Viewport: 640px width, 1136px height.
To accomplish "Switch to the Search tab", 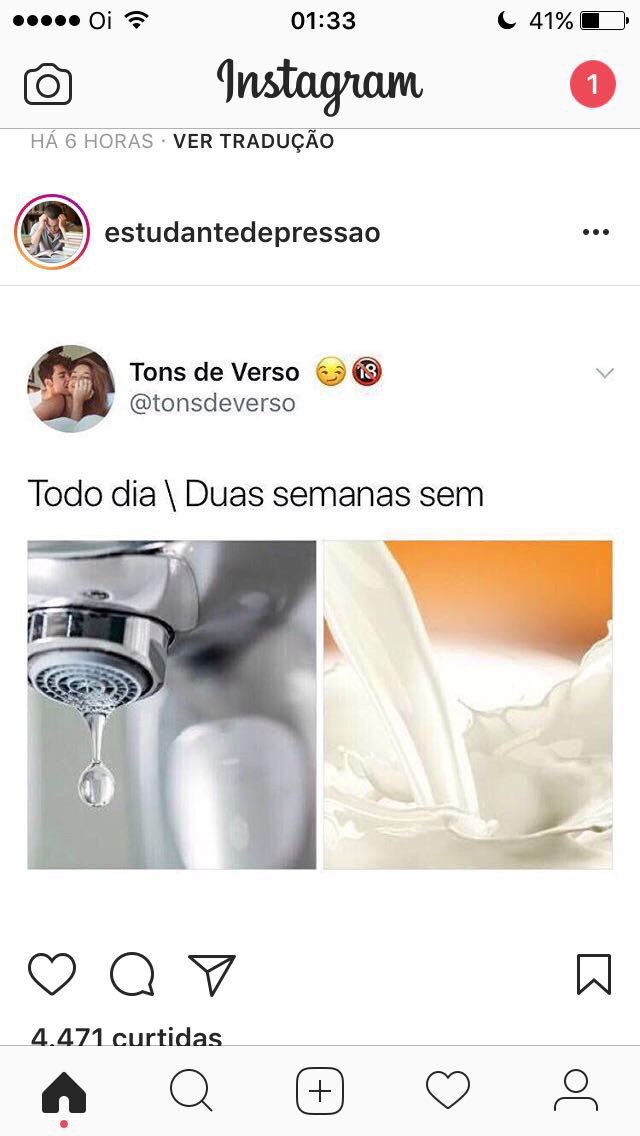I will (x=191, y=1090).
